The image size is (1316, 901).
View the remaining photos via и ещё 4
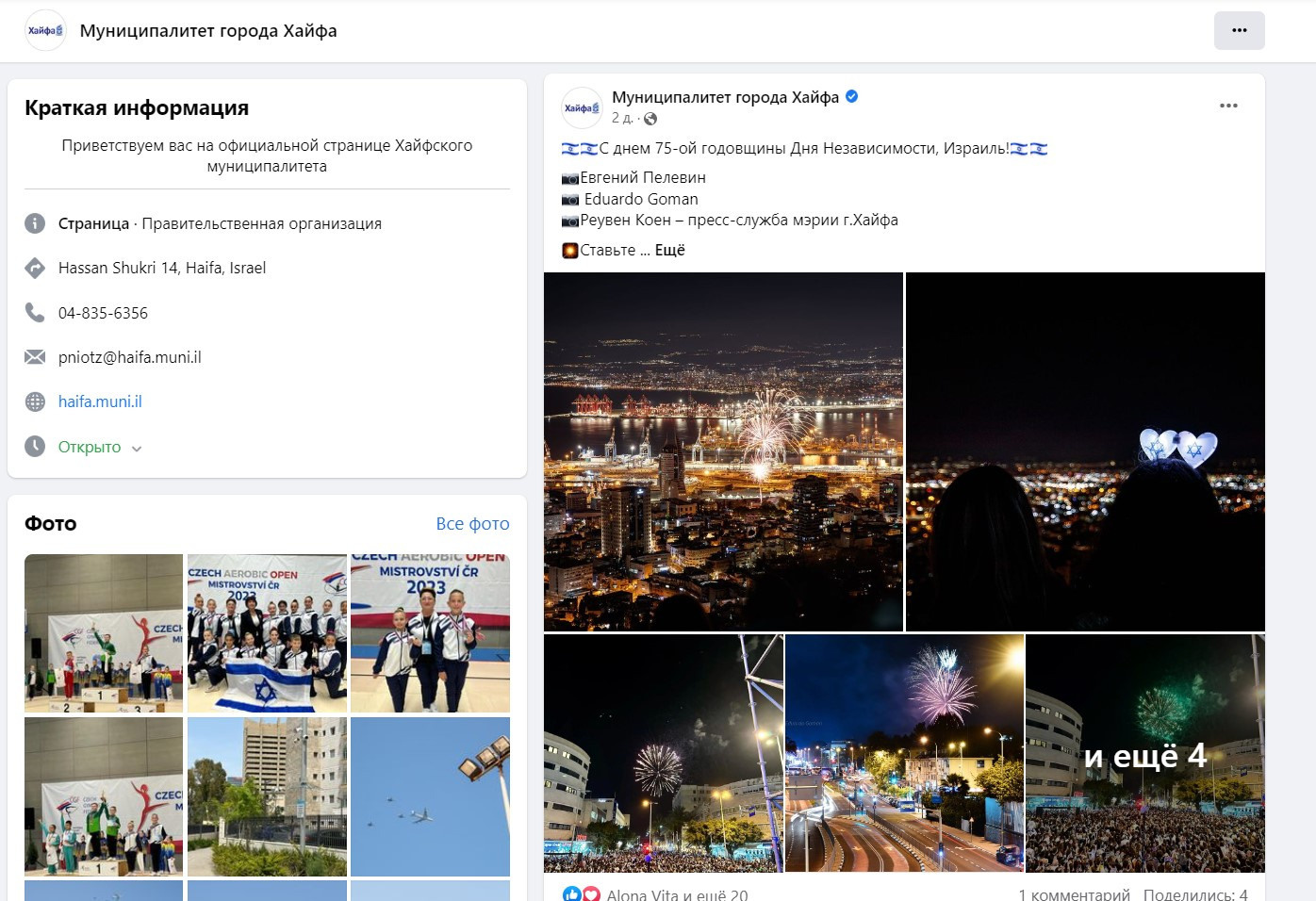point(1144,754)
